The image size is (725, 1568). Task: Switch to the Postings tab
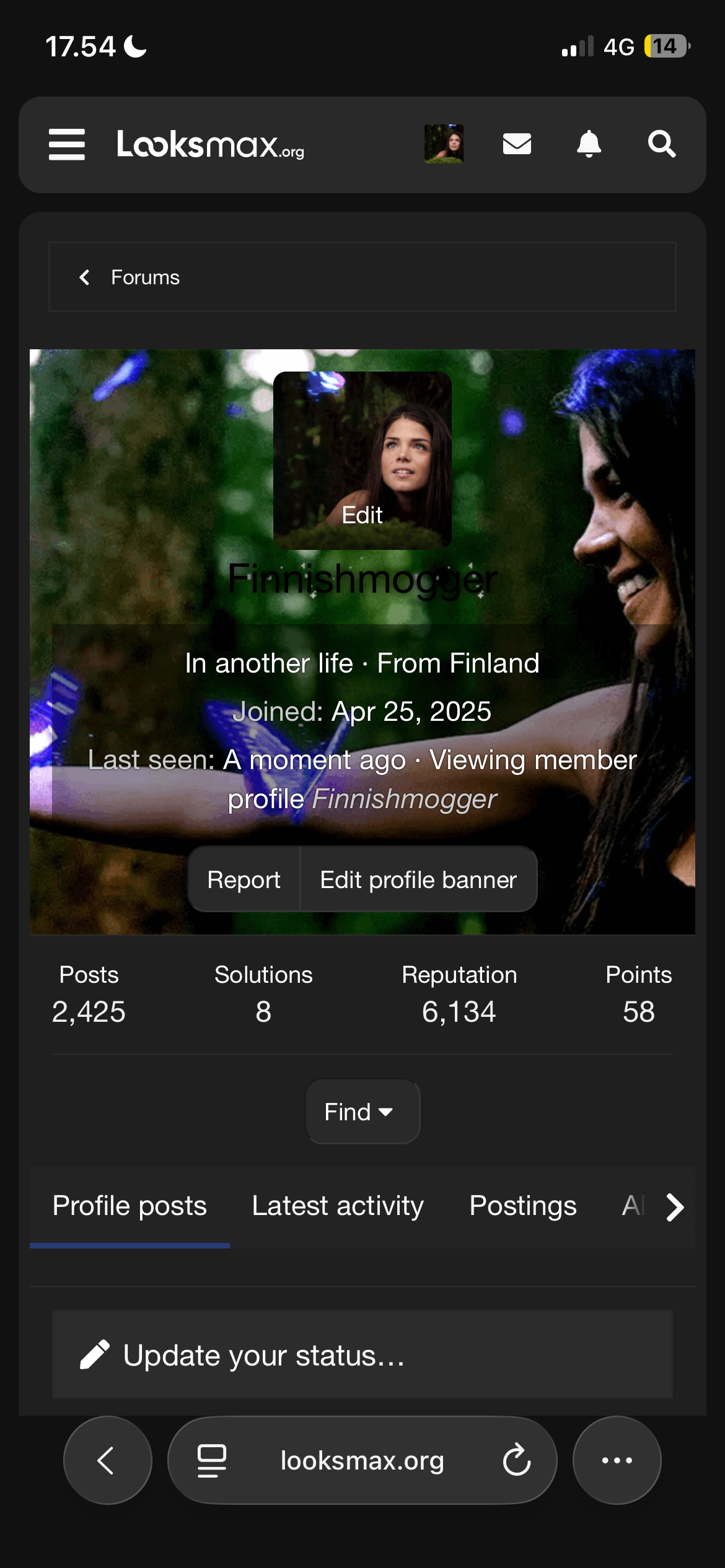point(523,1206)
